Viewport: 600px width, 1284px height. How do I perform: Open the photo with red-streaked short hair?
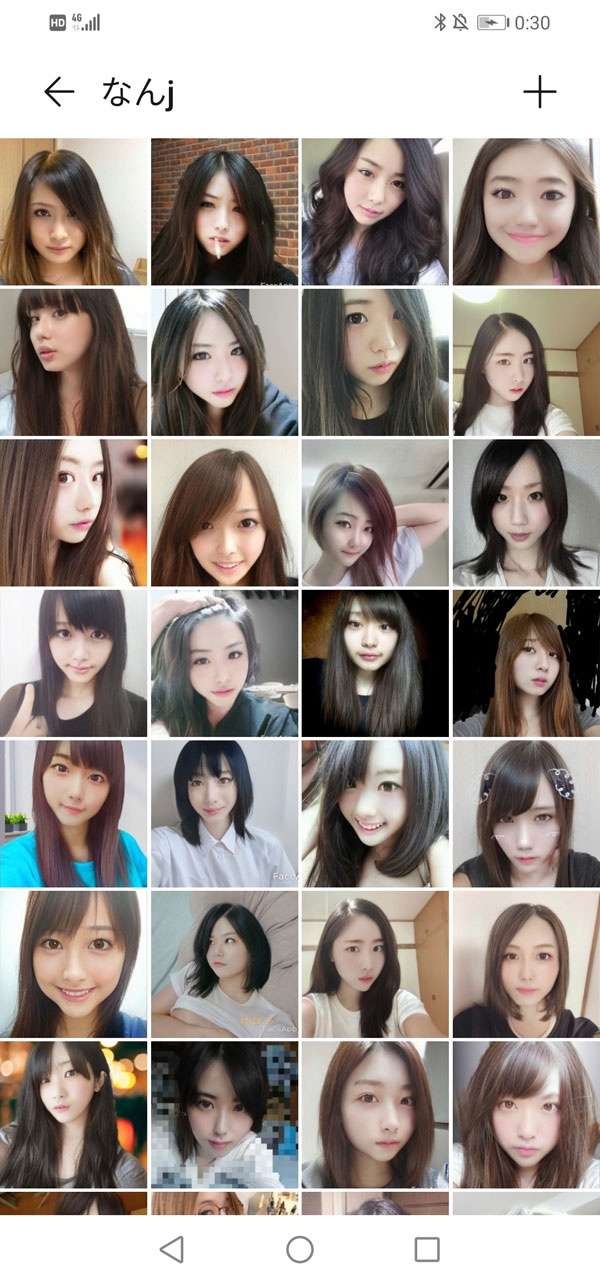[375, 512]
